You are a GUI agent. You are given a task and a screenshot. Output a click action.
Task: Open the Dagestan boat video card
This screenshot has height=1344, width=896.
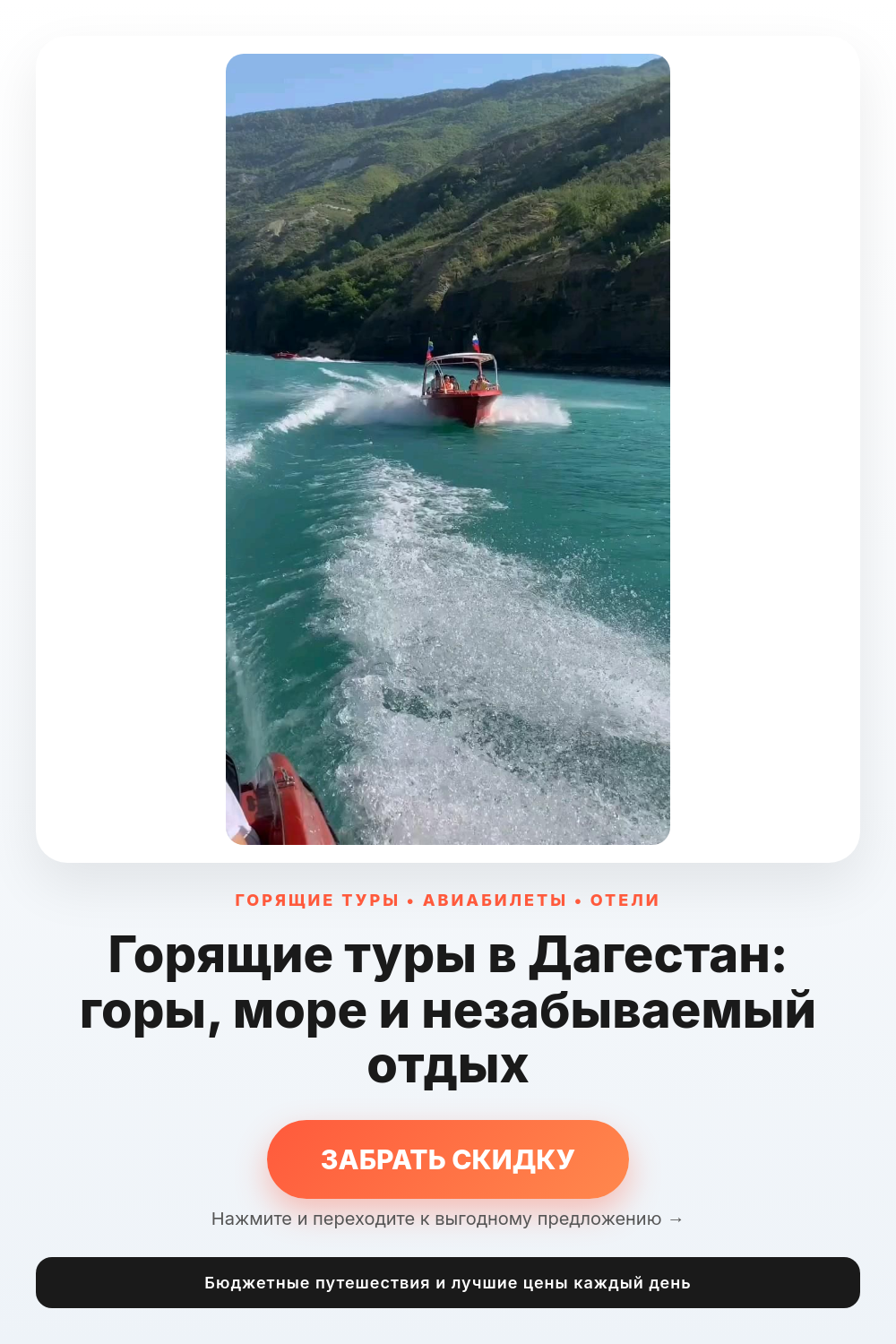(448, 449)
